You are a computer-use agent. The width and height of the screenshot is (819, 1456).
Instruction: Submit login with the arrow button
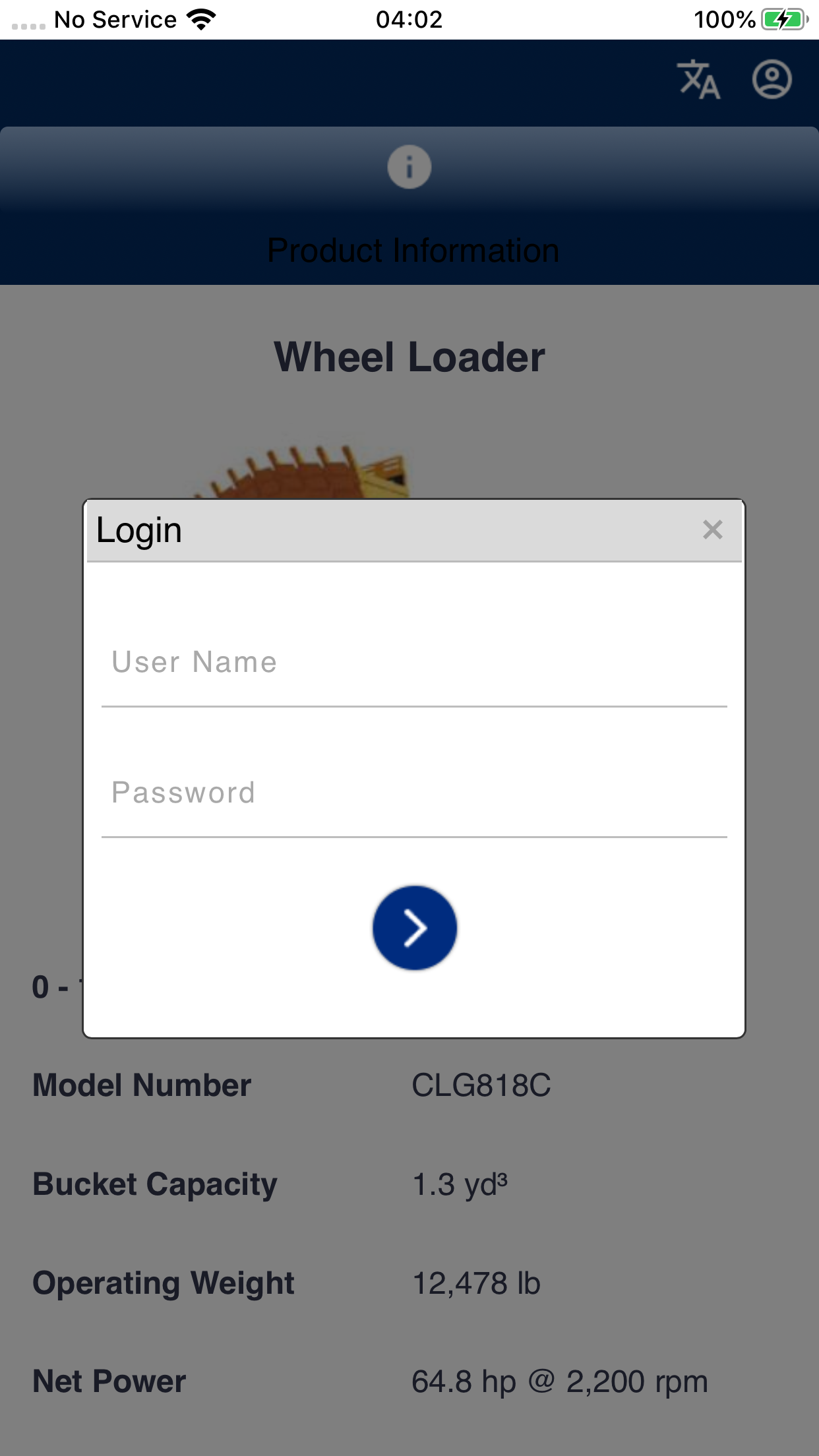click(414, 928)
